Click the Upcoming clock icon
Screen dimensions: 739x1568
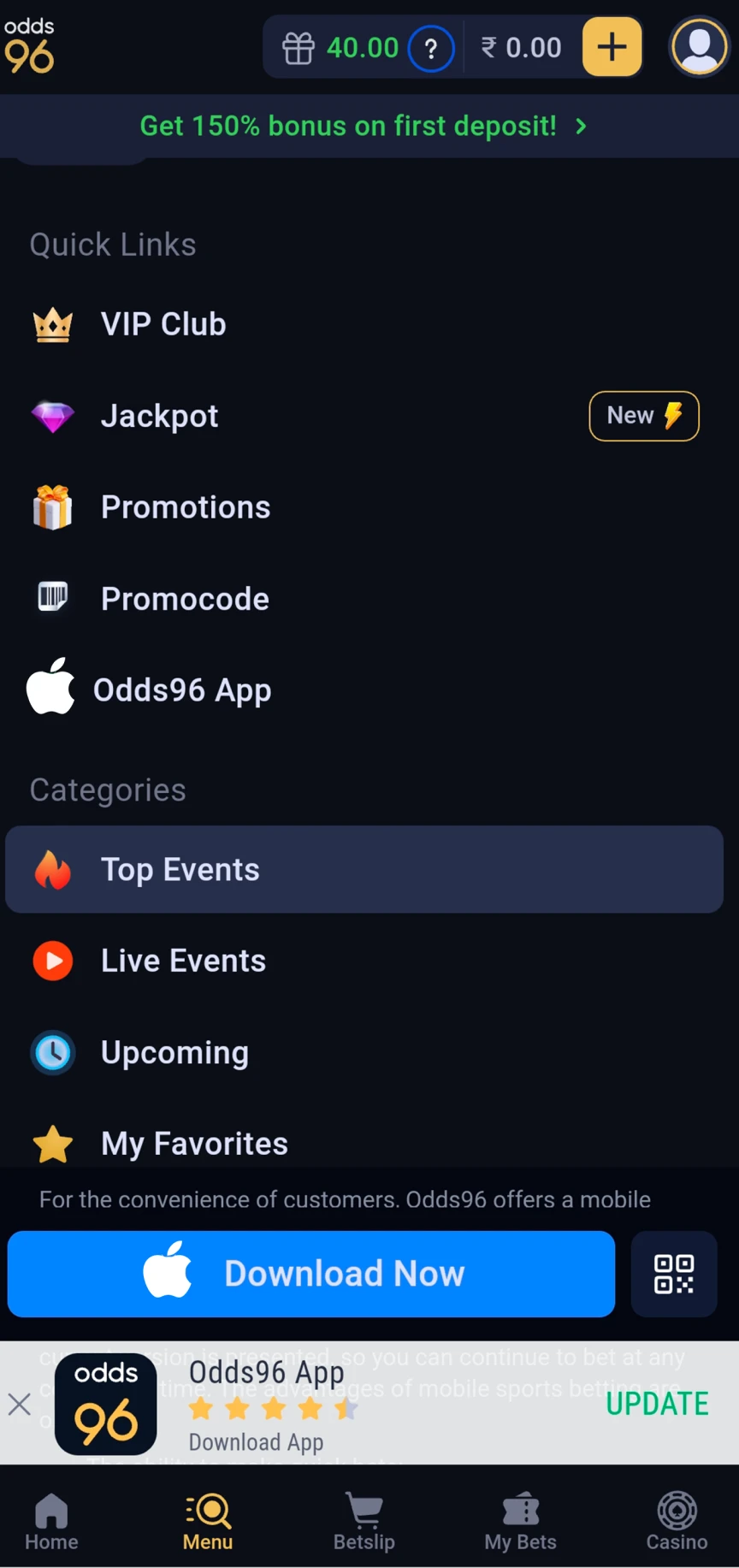[x=52, y=1052]
